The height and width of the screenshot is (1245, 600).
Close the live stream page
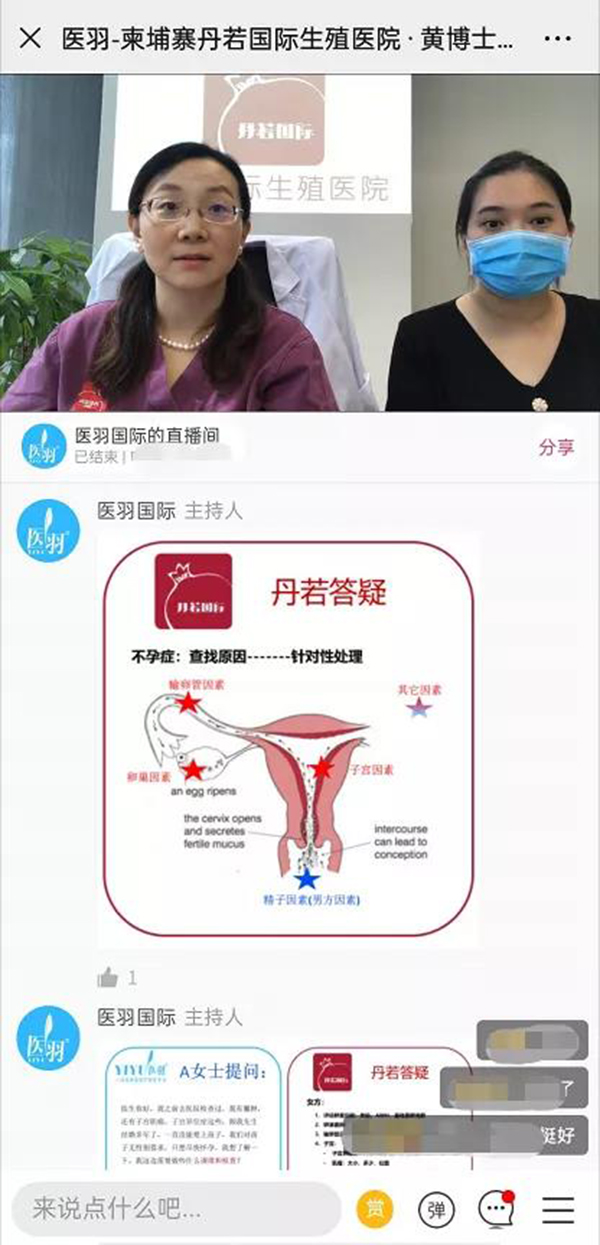31,39
